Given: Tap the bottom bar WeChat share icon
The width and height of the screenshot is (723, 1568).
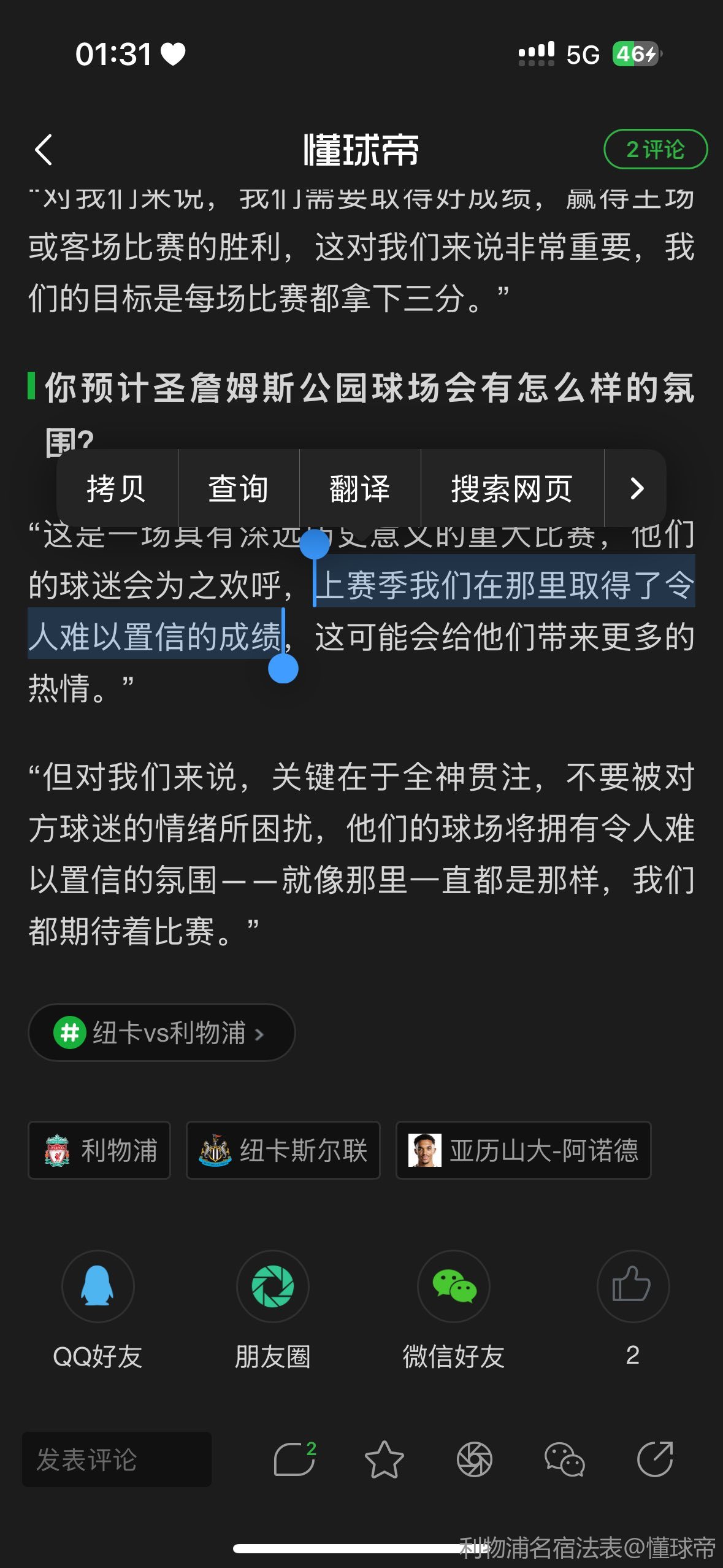Looking at the screenshot, I should tap(564, 1459).
